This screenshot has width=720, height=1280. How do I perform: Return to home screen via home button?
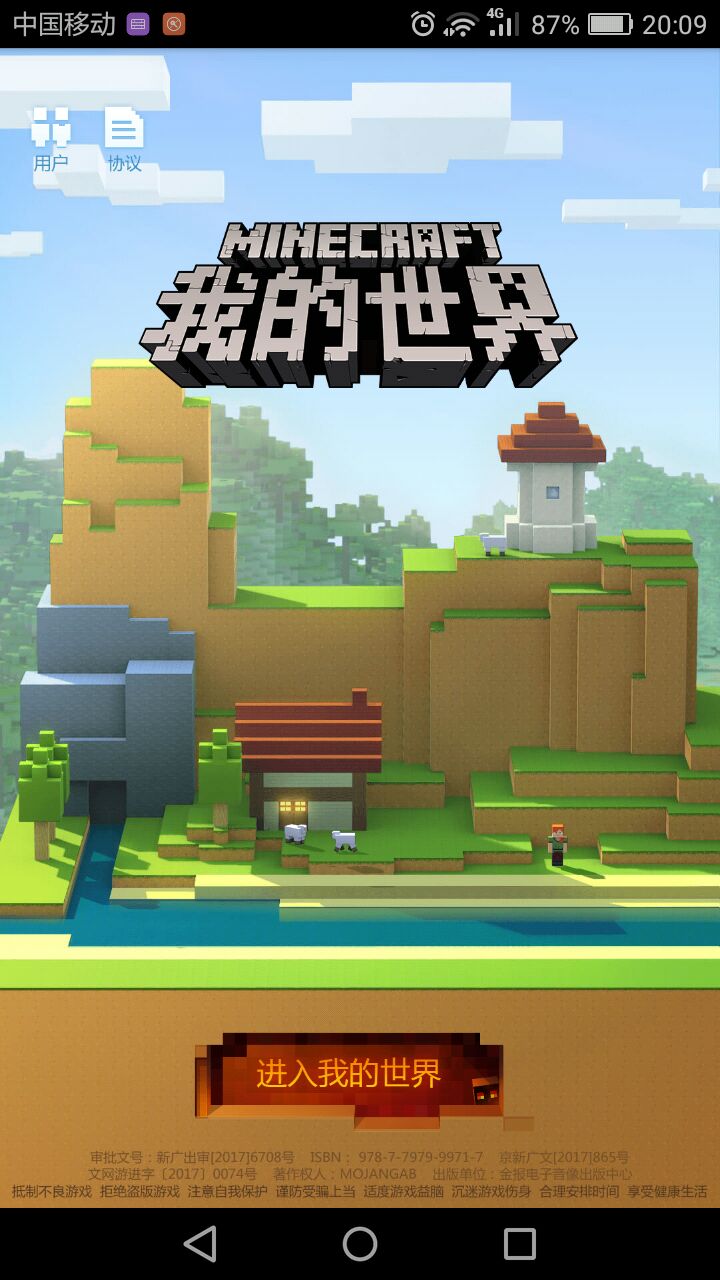pyautogui.click(x=360, y=1244)
